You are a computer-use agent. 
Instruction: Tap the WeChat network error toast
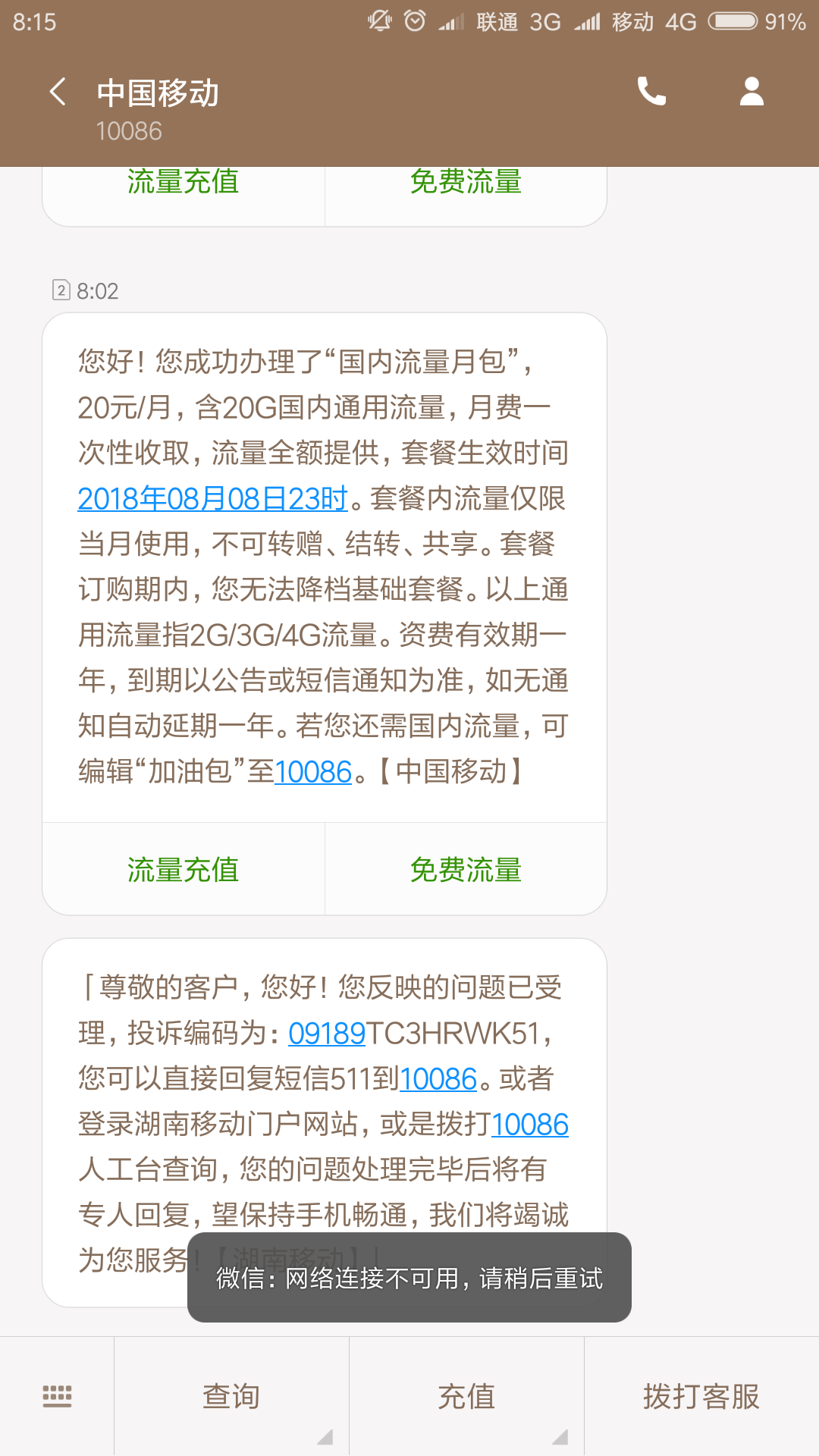tap(407, 1279)
